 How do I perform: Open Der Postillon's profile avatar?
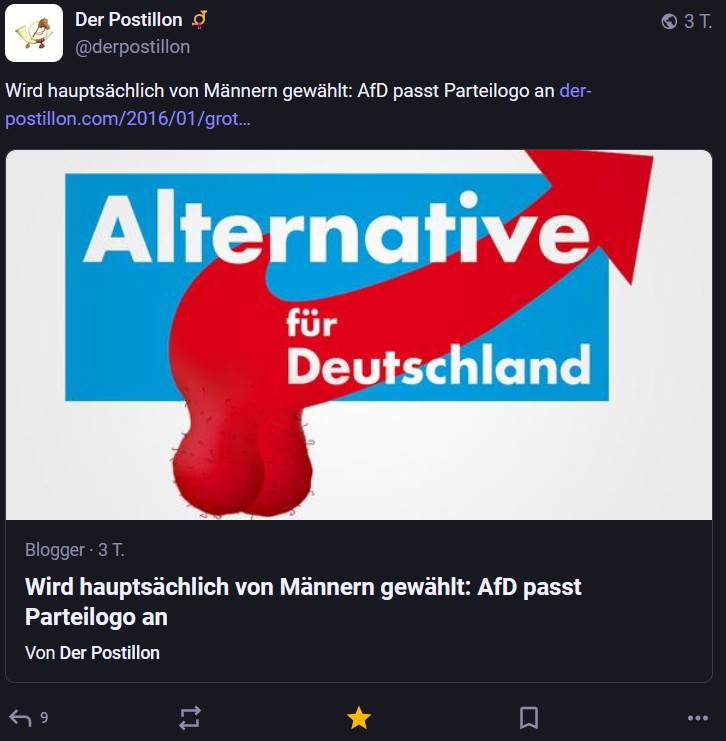[34, 33]
